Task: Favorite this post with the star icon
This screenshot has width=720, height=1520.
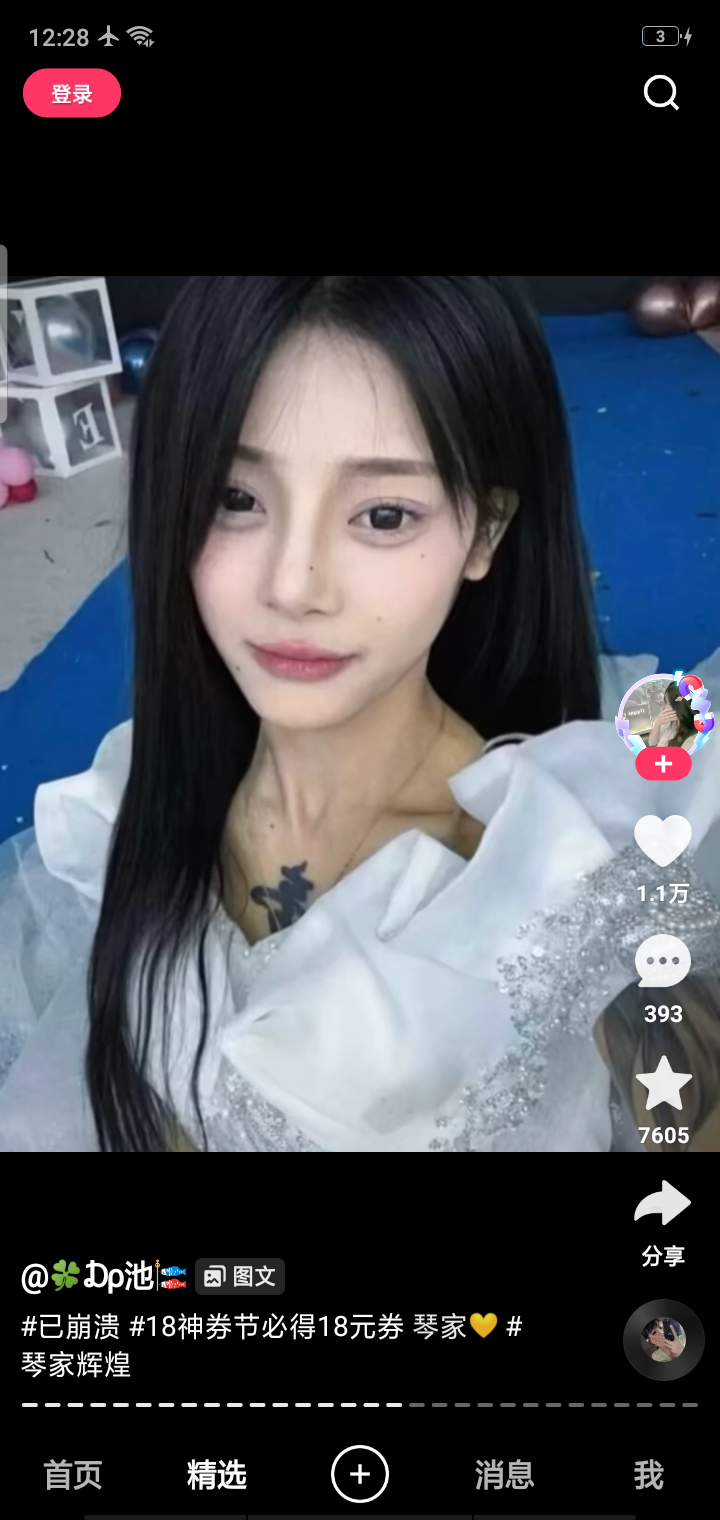Action: [x=663, y=1085]
